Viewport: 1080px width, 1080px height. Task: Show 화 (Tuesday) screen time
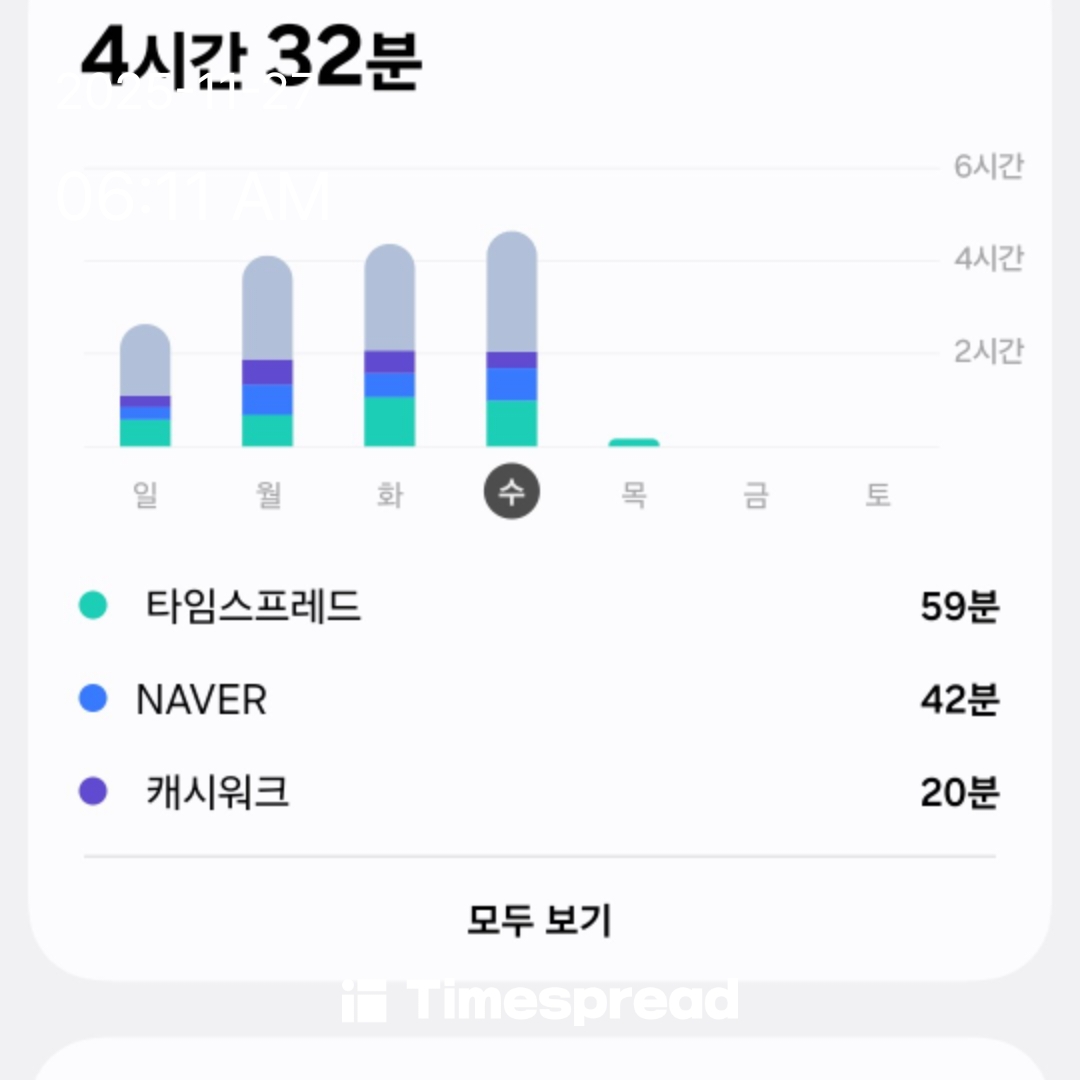click(x=390, y=494)
